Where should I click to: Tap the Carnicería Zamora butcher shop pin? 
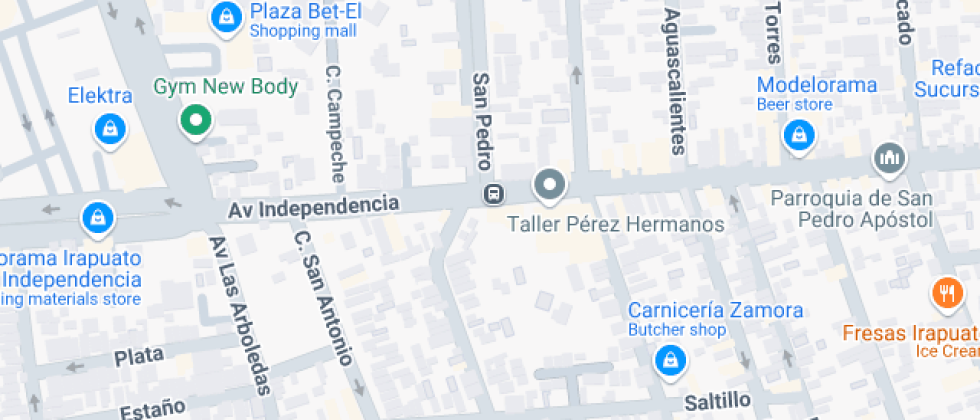(x=668, y=360)
